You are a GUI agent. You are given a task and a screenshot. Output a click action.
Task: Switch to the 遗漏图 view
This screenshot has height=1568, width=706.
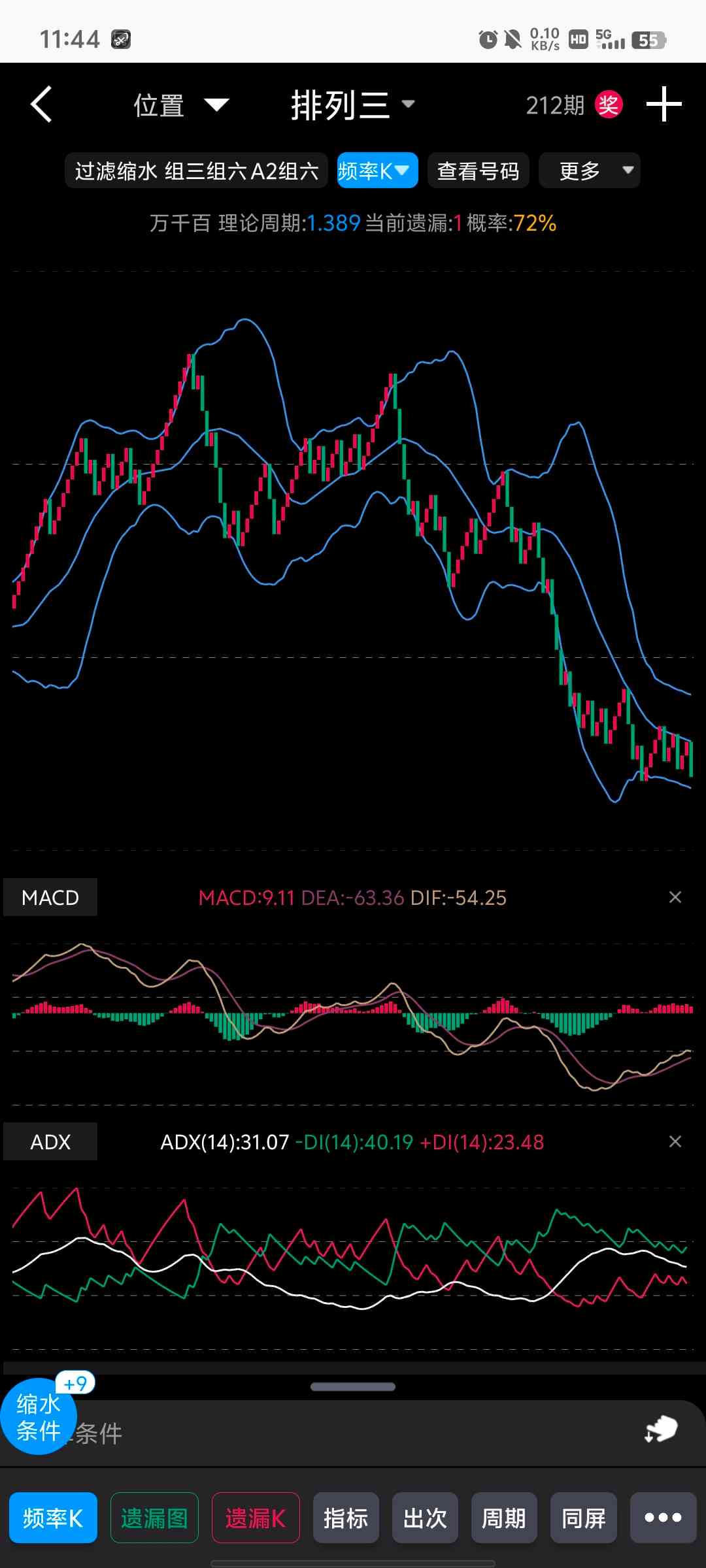pos(154,1518)
